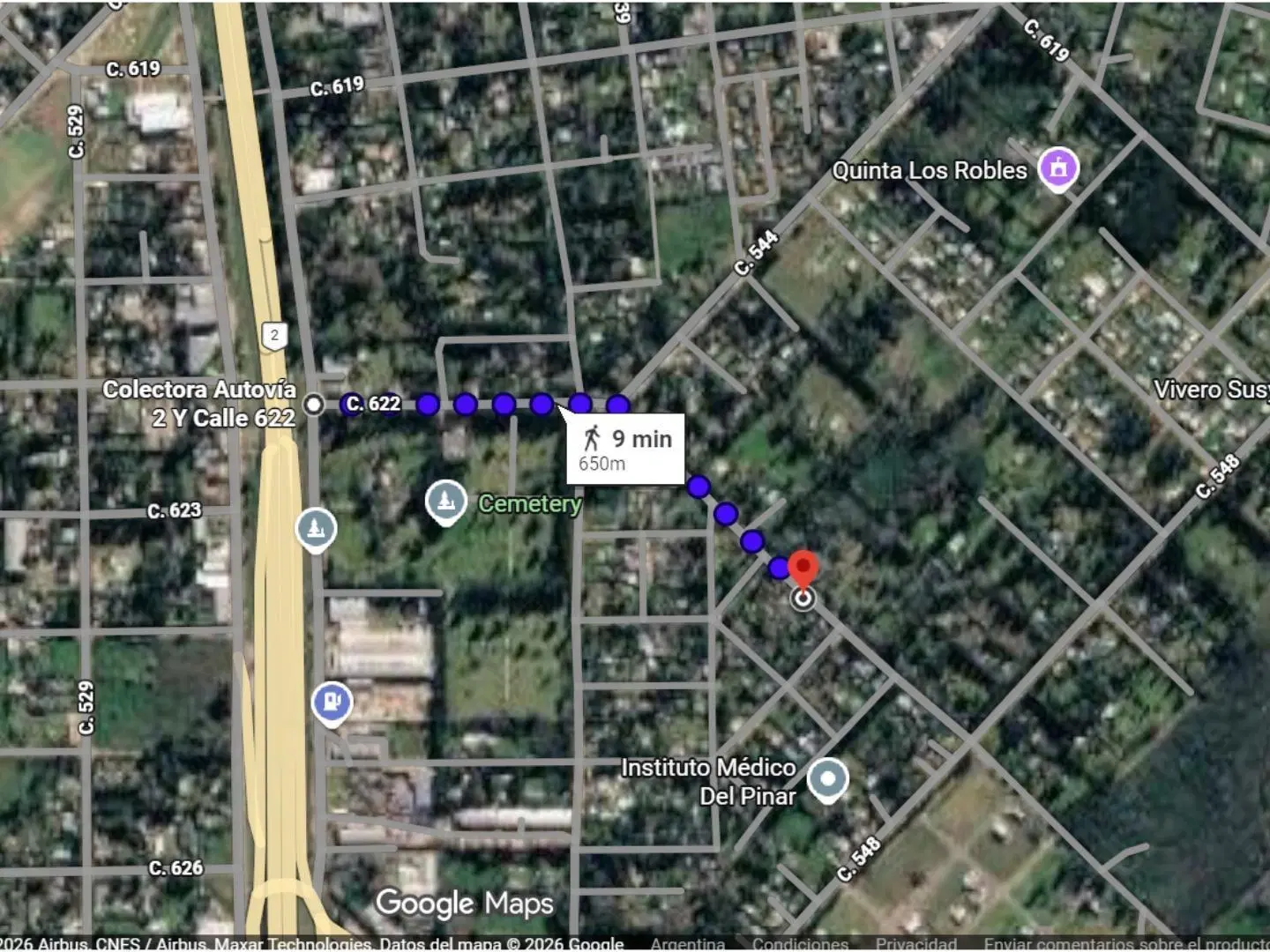Open Instituto Médico Del Pinar marker

(827, 780)
